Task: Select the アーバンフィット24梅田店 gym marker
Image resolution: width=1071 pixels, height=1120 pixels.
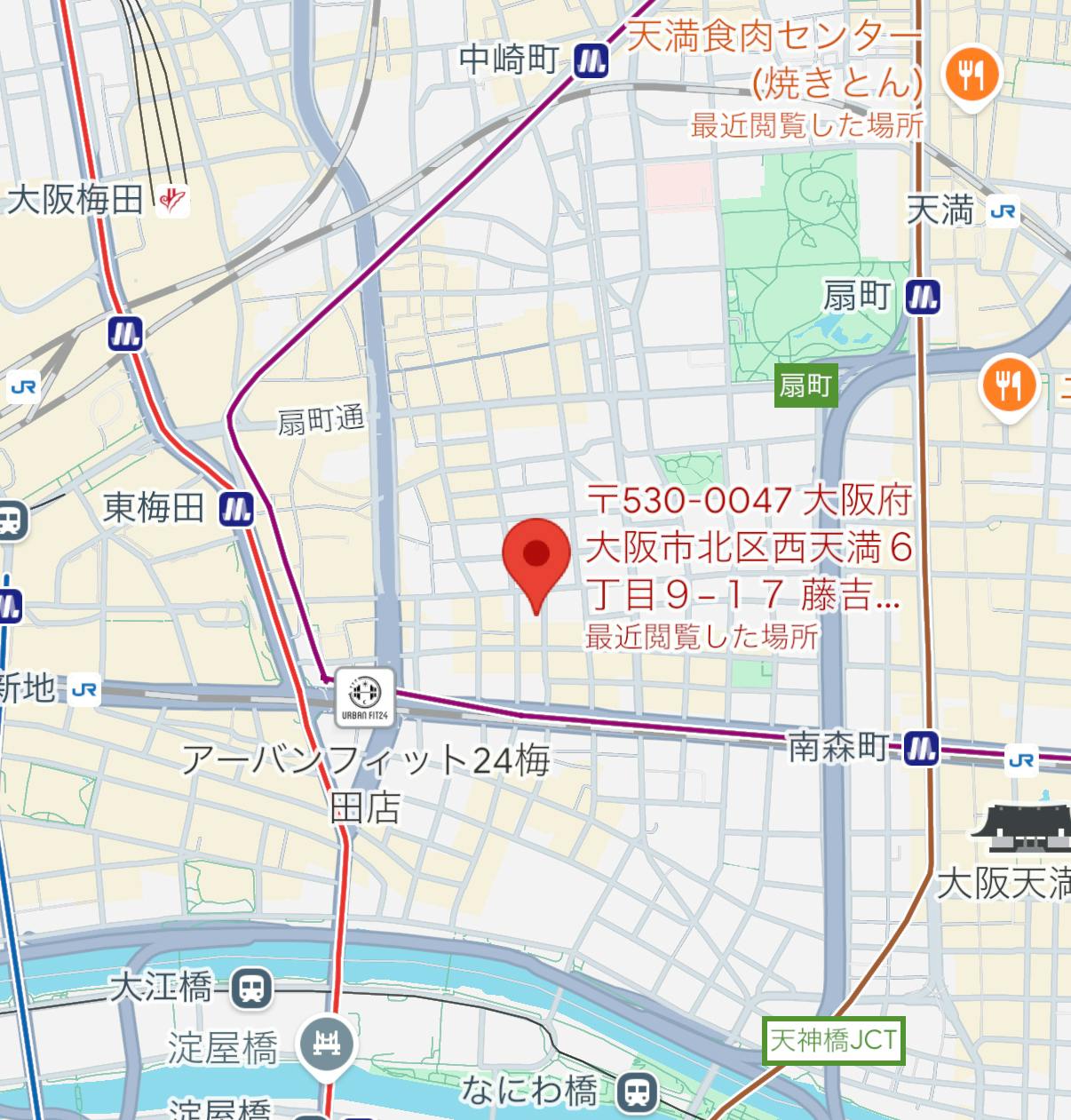Action: (x=364, y=697)
